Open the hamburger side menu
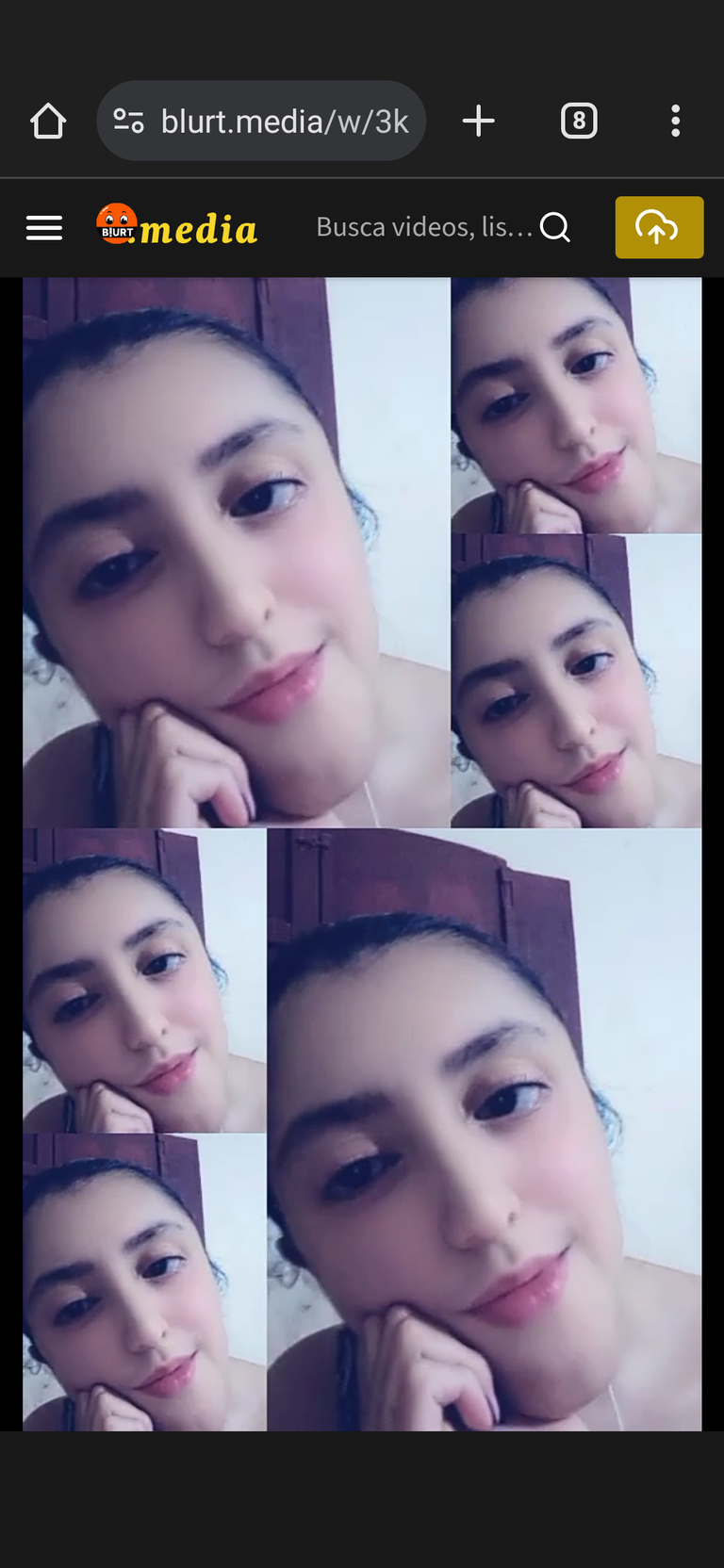The width and height of the screenshot is (724, 1568). point(44,228)
